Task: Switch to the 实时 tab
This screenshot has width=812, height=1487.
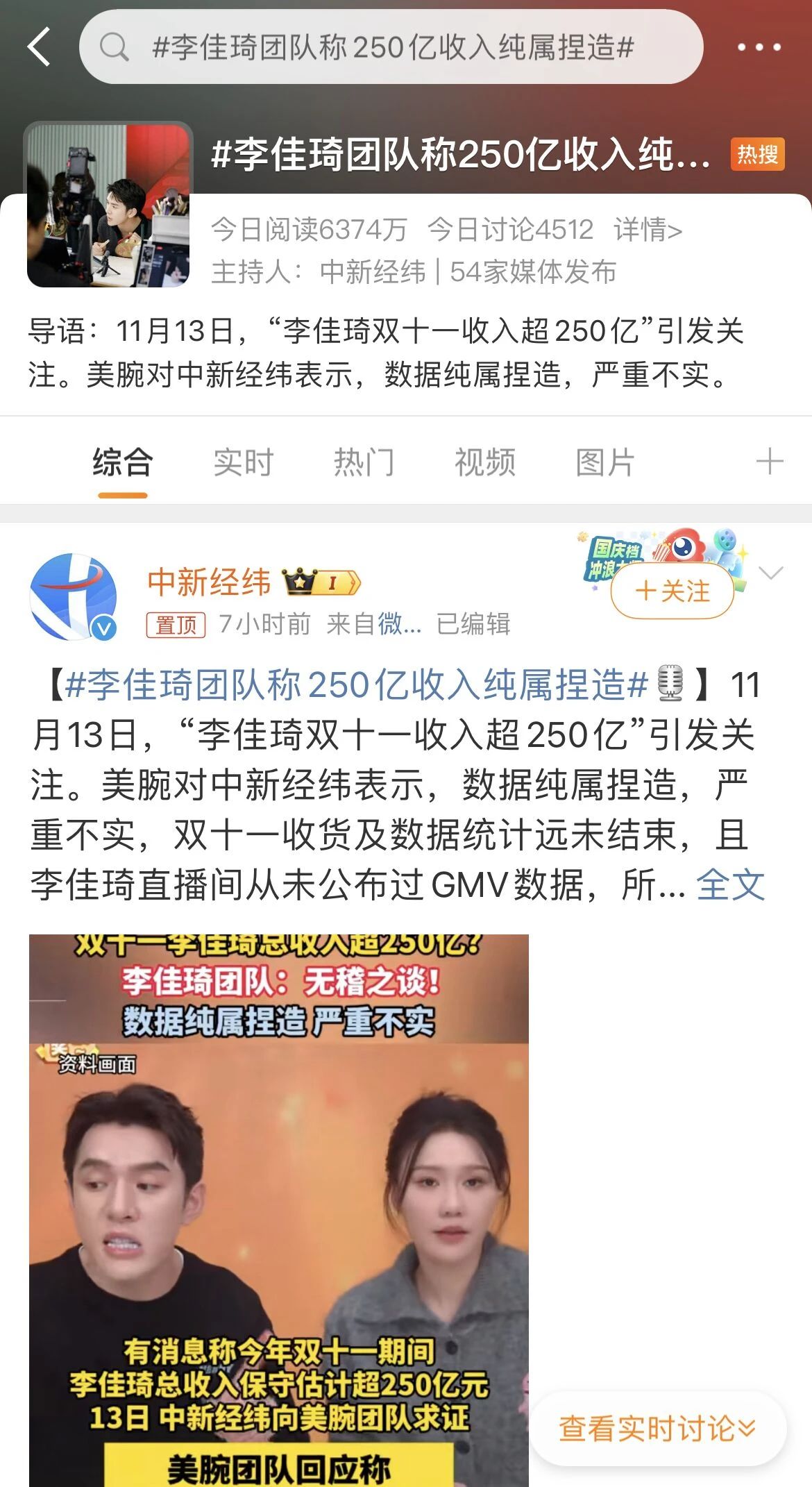Action: coord(243,462)
